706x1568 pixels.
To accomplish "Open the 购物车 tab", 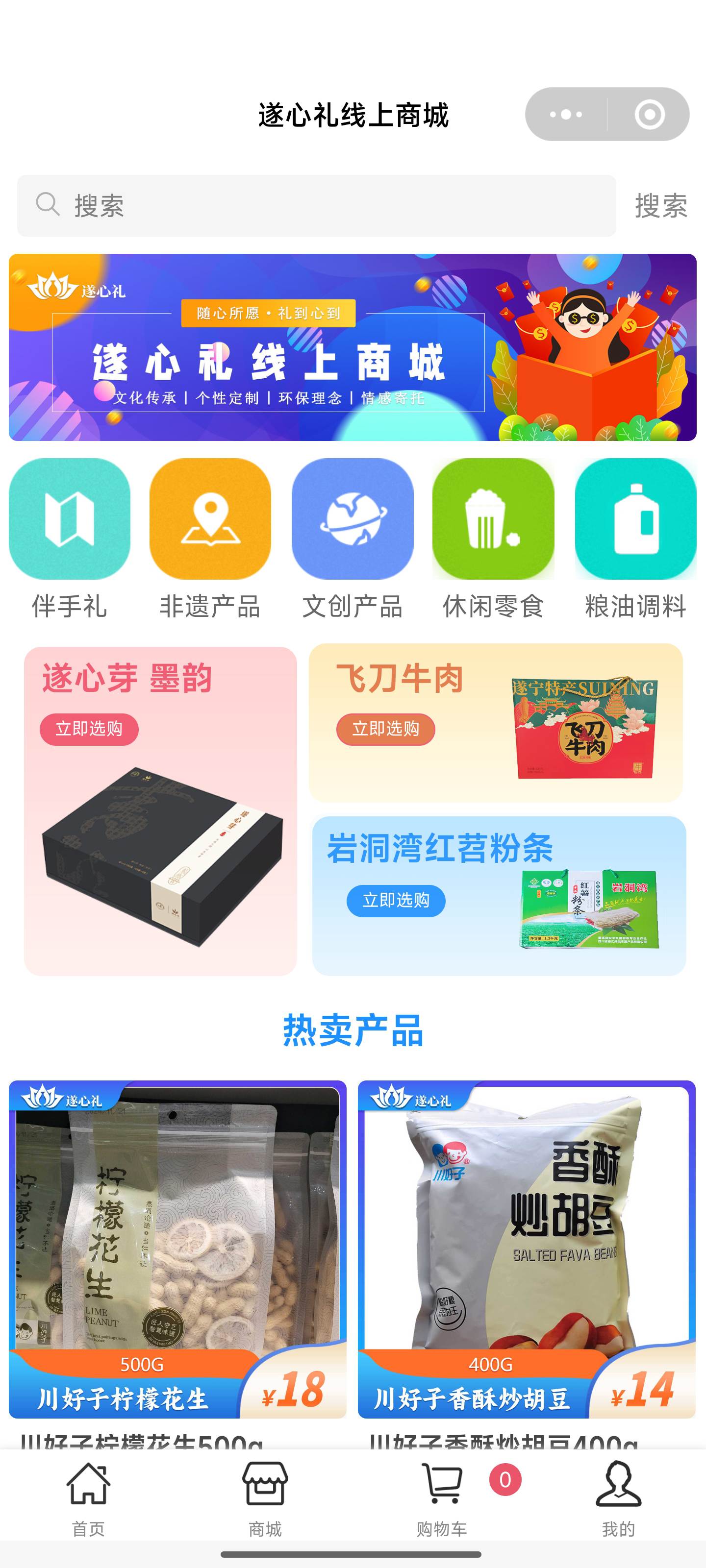I will pyautogui.click(x=442, y=1498).
